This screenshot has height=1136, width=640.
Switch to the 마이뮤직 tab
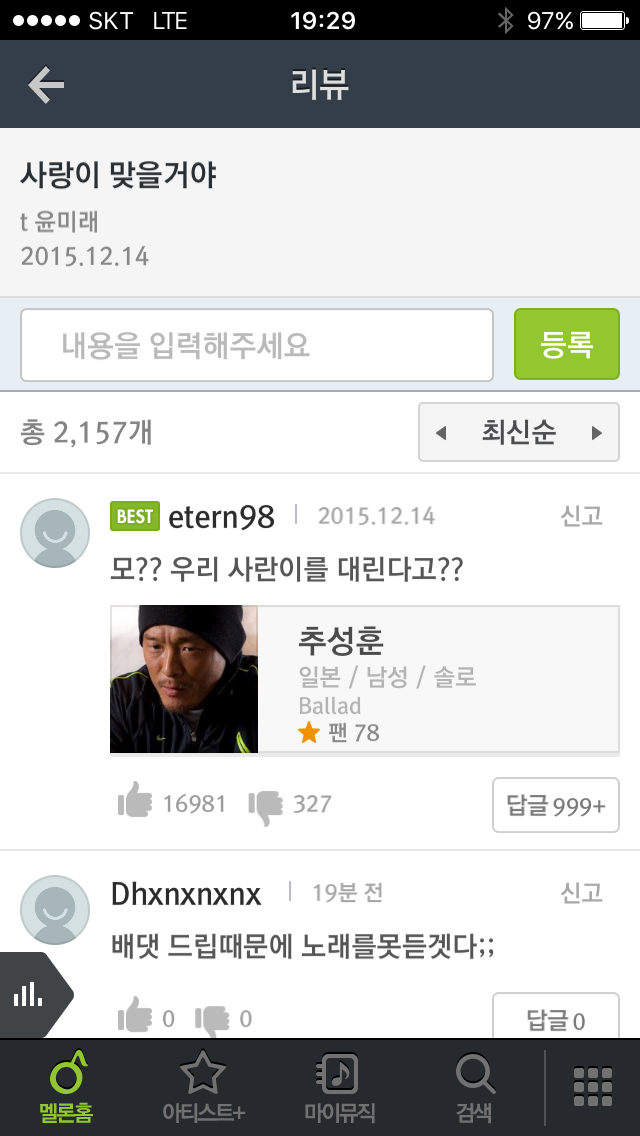click(339, 1087)
